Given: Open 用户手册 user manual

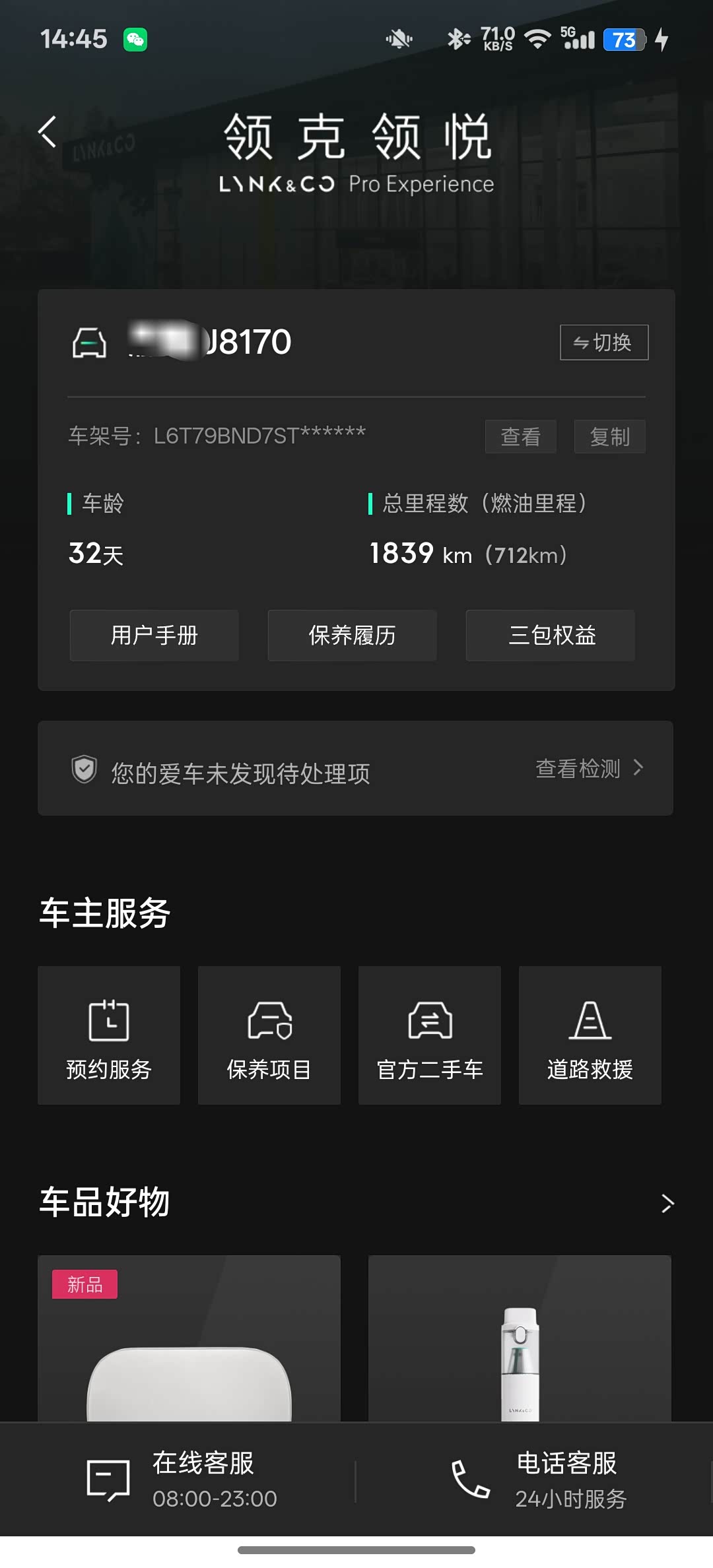Looking at the screenshot, I should (x=154, y=636).
